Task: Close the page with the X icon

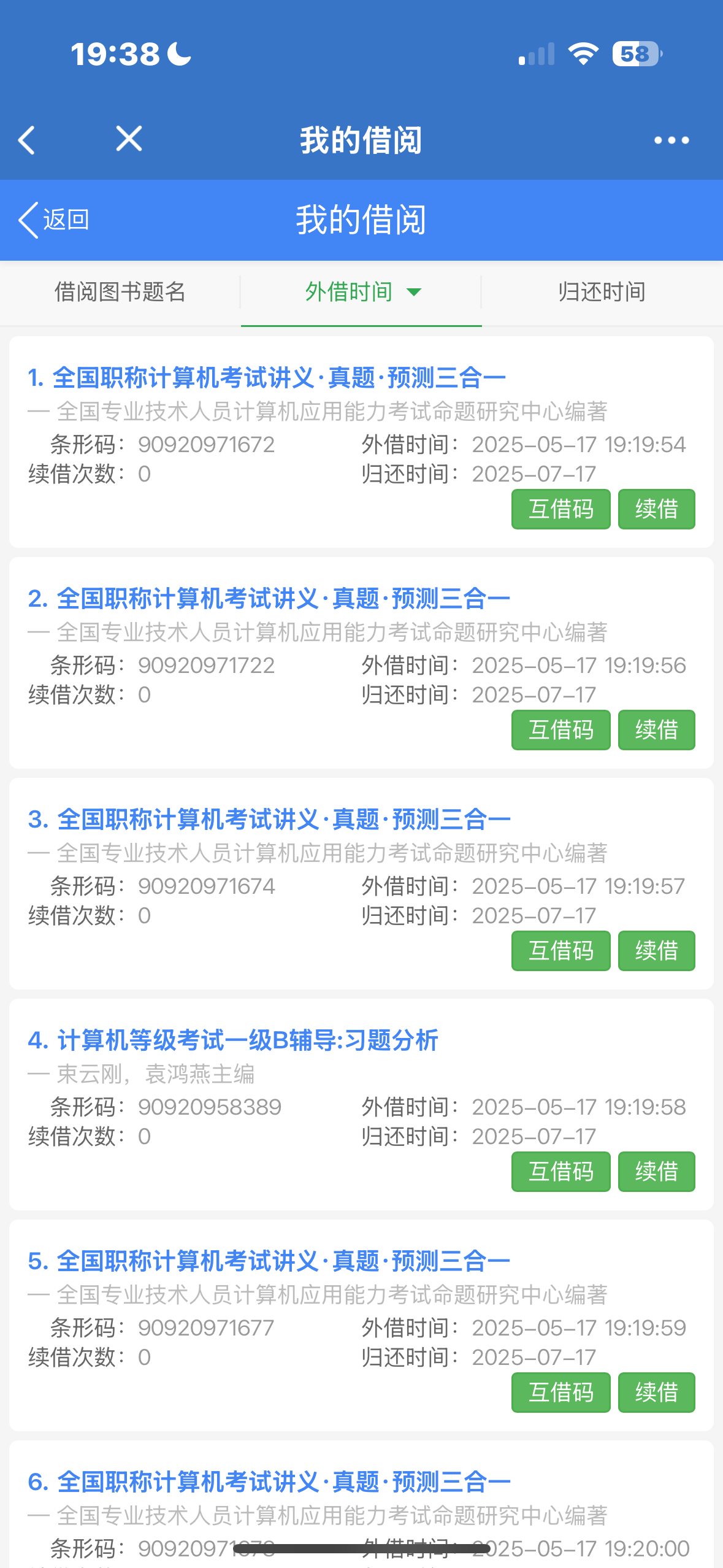Action: pos(129,139)
